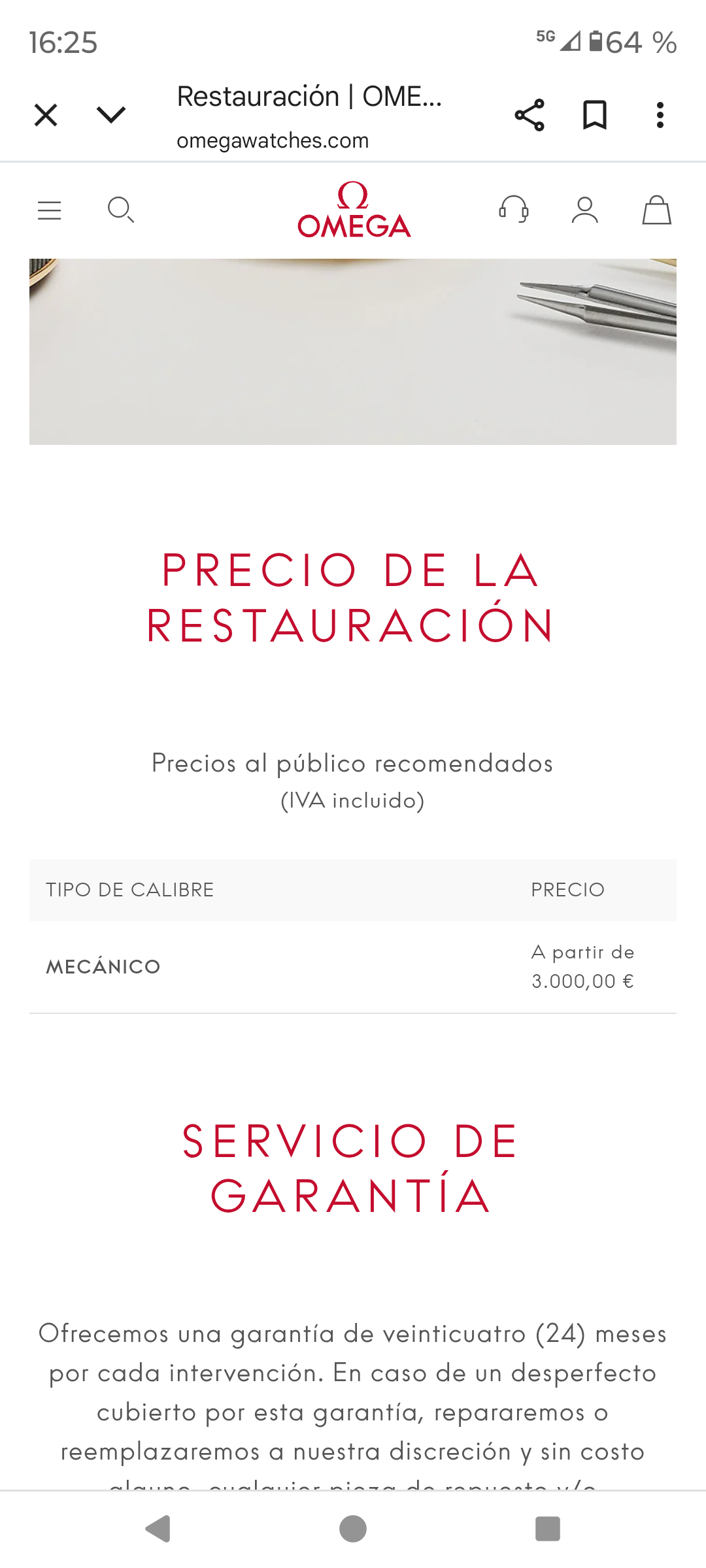Bookmark this page in the browser
Viewport: 706px width, 1568px height.
tap(595, 115)
